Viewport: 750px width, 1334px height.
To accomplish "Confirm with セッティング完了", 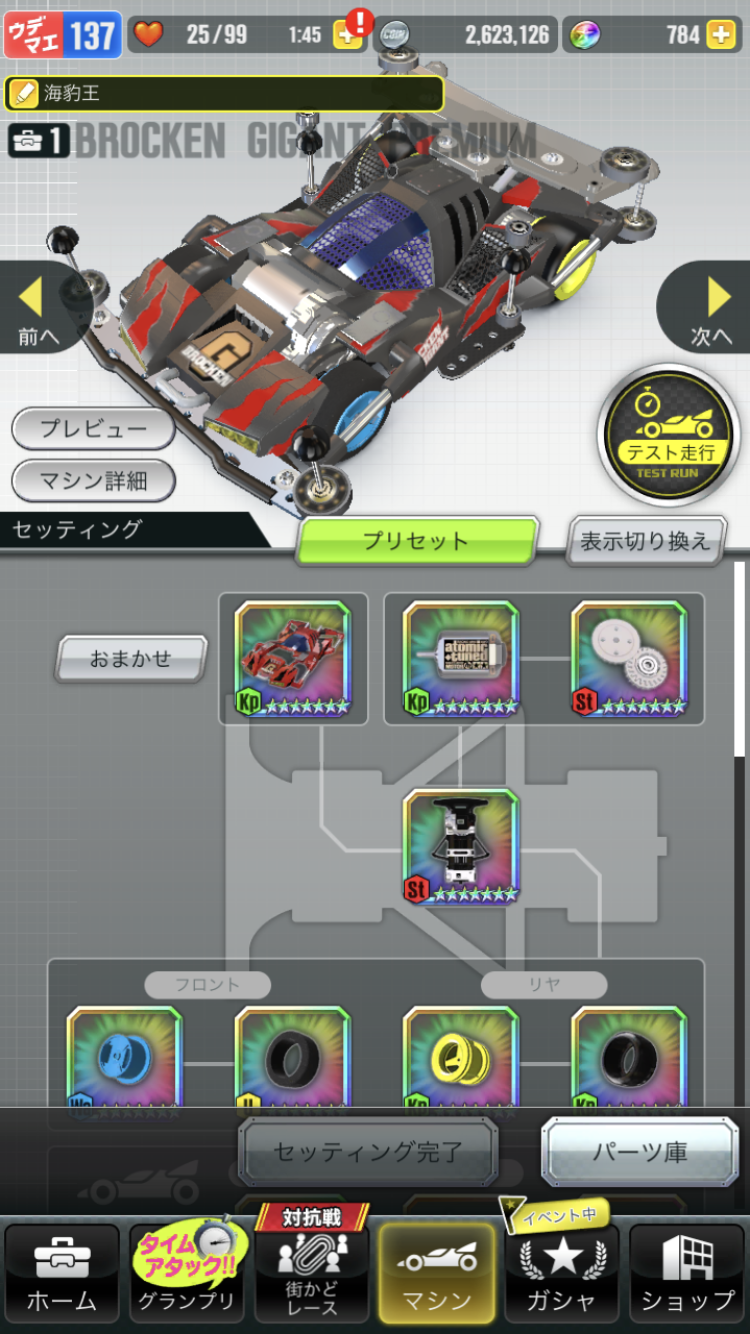I will point(368,1152).
